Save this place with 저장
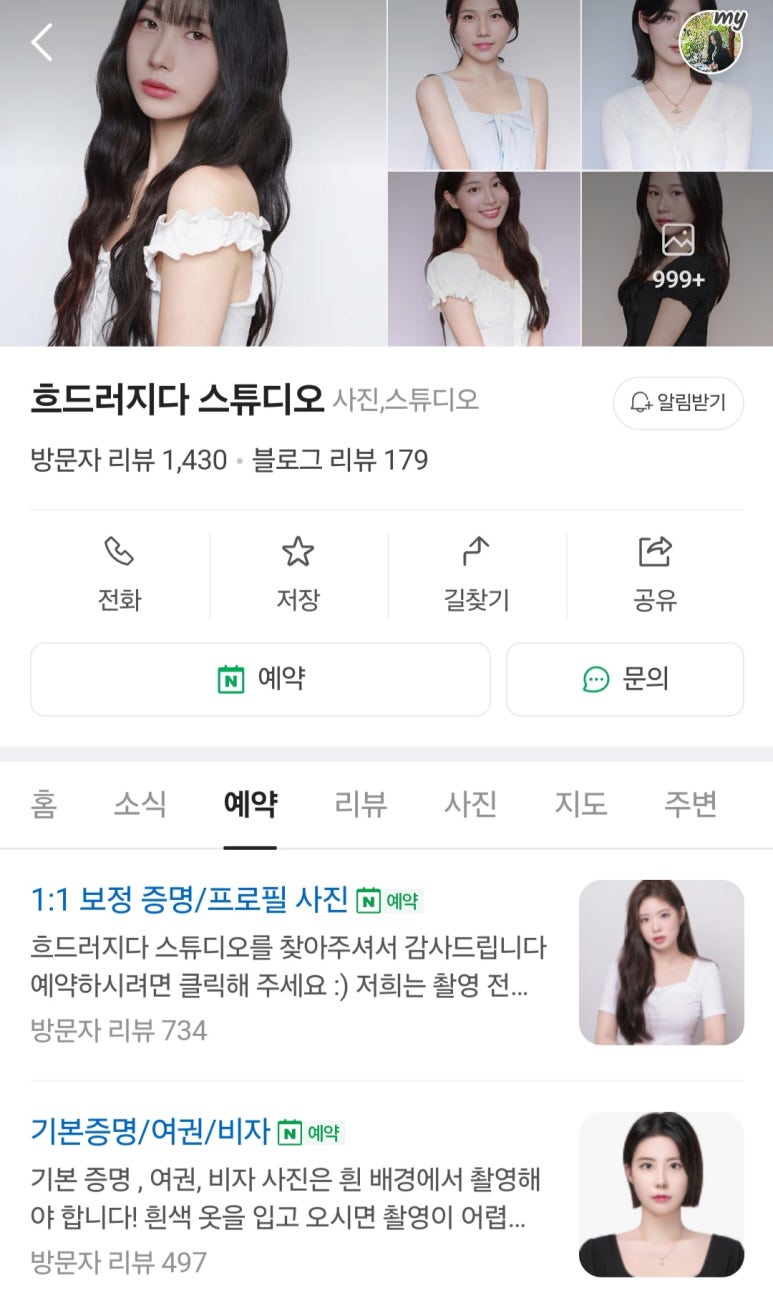The height and width of the screenshot is (1306, 773). pyautogui.click(x=298, y=575)
